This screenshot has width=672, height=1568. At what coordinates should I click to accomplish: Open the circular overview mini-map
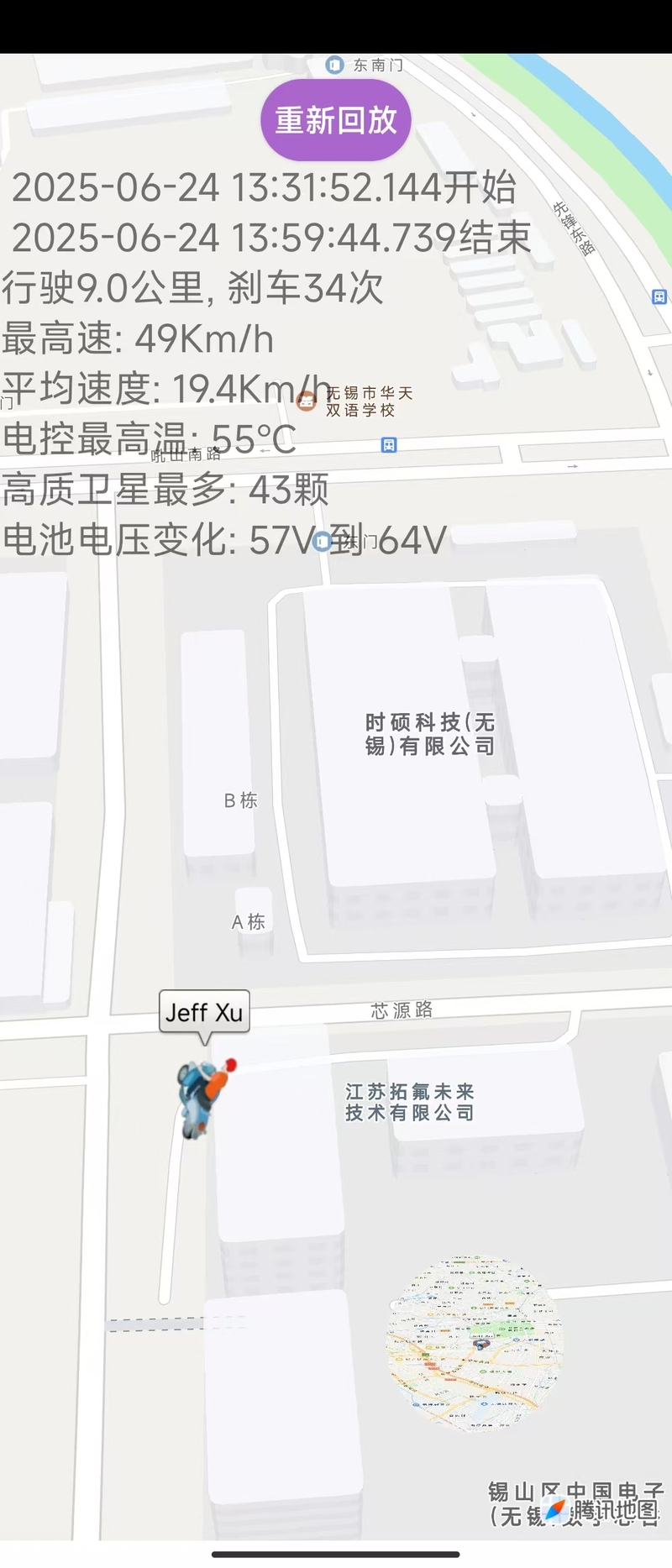[x=475, y=1342]
